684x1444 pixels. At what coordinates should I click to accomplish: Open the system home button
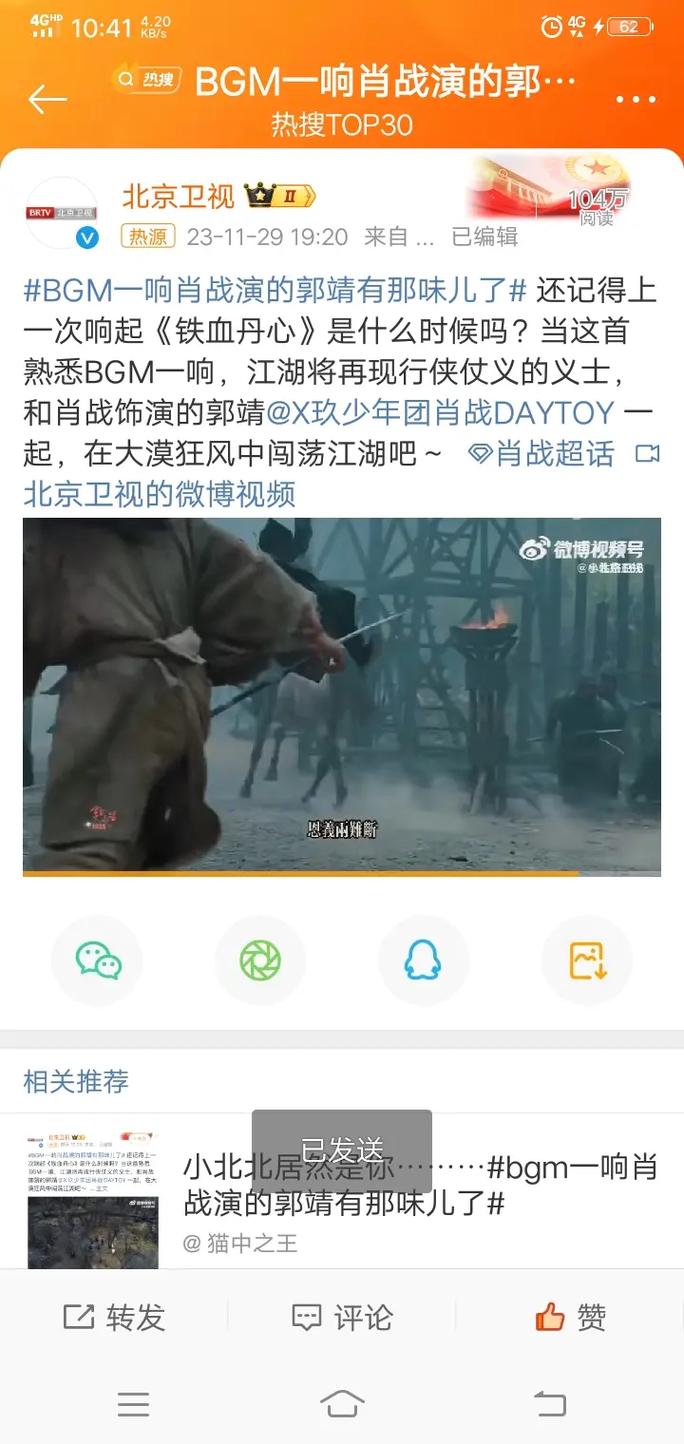click(x=342, y=1404)
